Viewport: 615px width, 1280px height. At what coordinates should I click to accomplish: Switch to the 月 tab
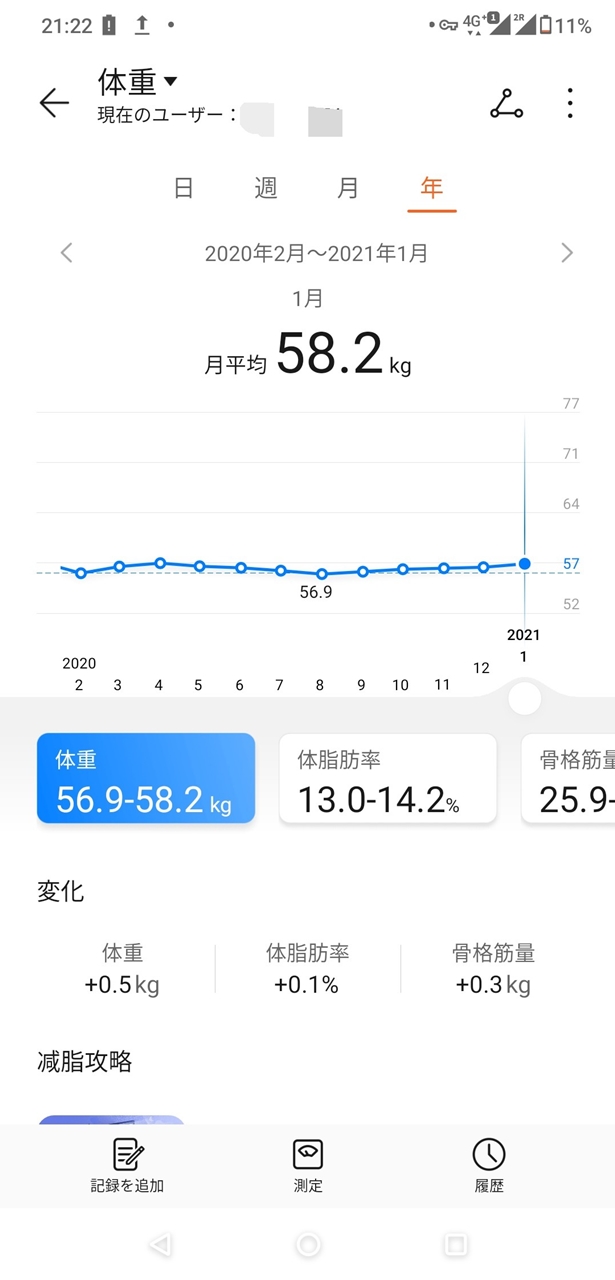pyautogui.click(x=348, y=188)
